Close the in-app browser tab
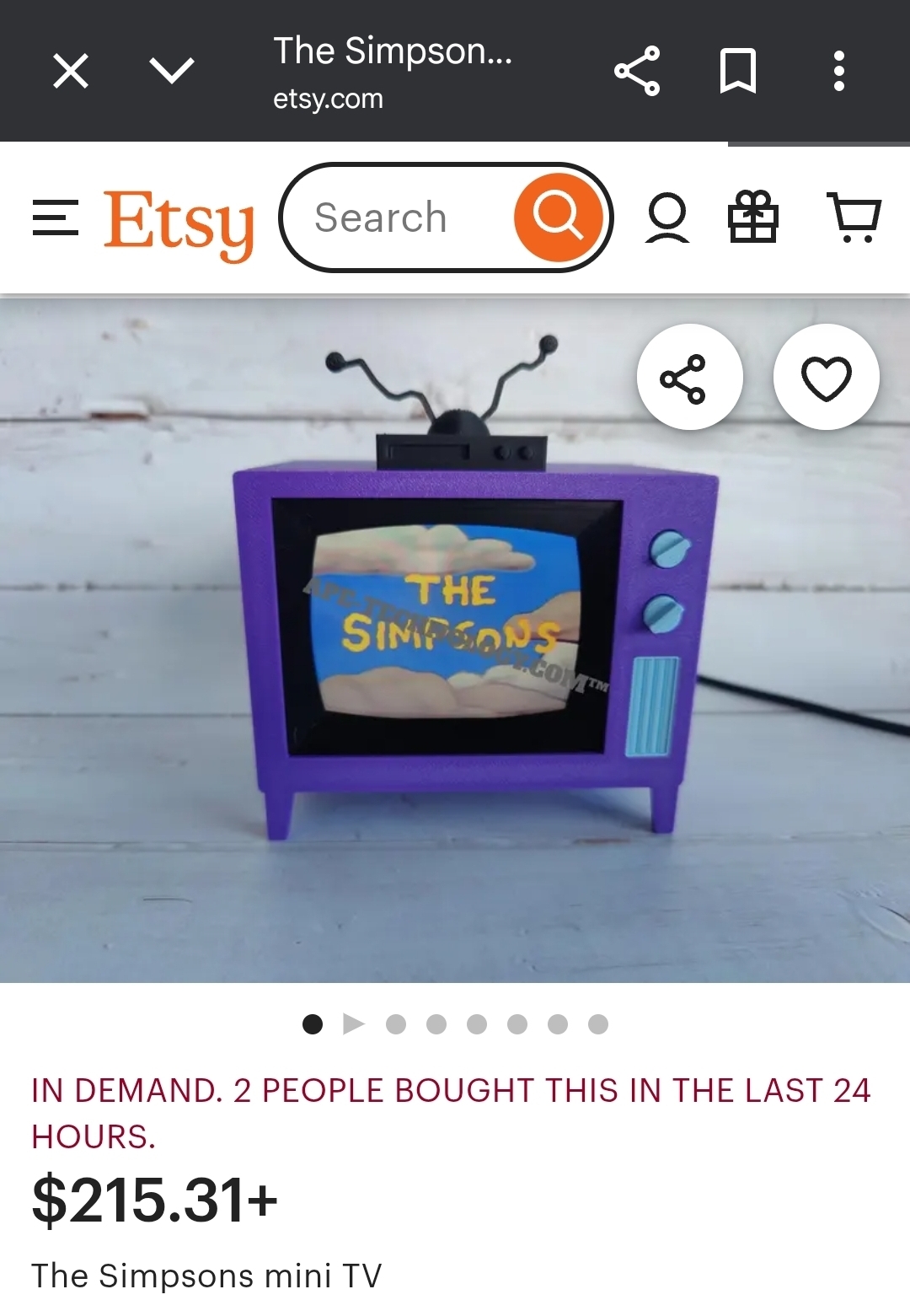This screenshot has width=910, height=1316. coord(71,71)
